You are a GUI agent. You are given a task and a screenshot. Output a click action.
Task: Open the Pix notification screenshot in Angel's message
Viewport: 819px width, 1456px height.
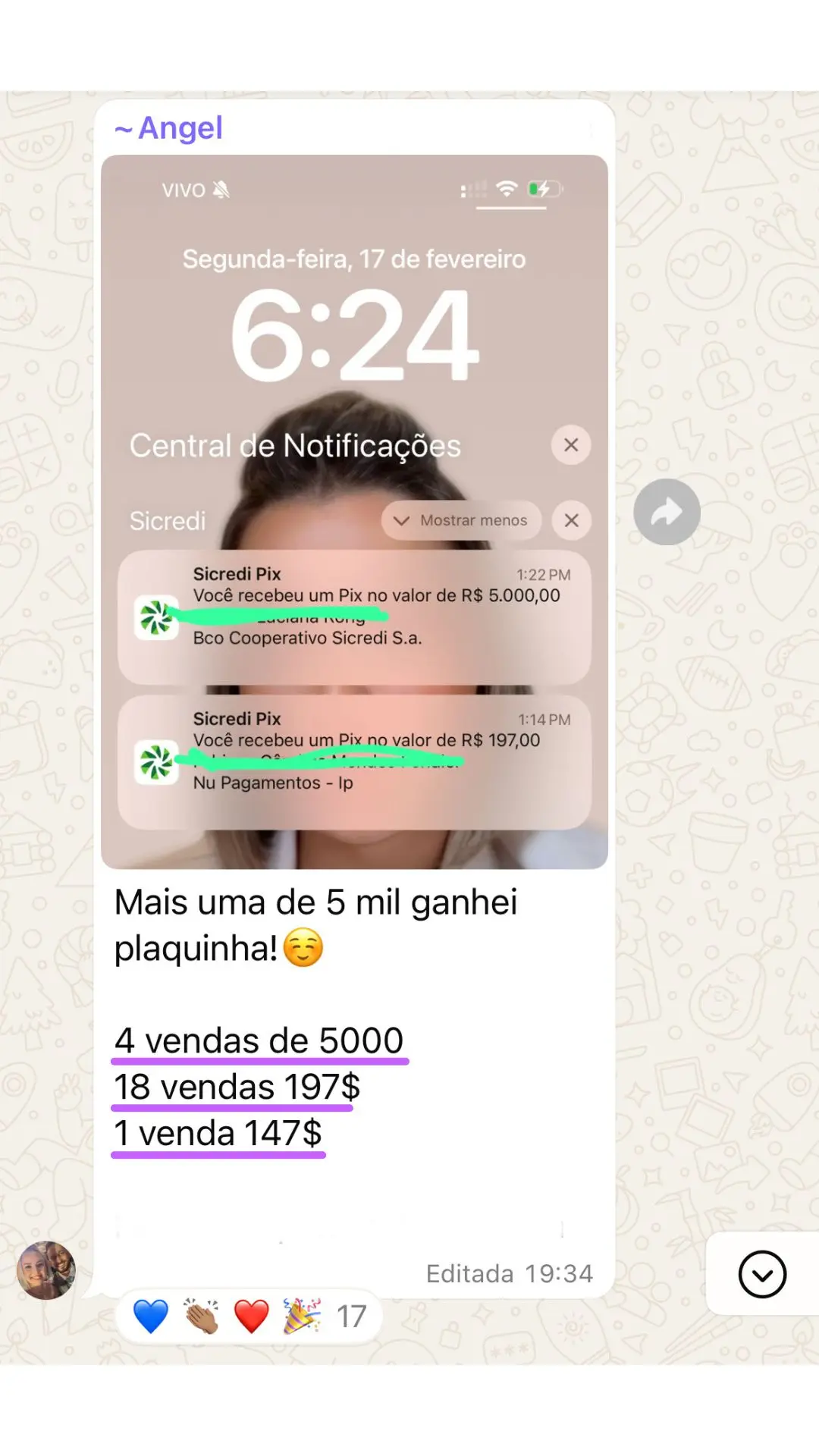pyautogui.click(x=354, y=511)
